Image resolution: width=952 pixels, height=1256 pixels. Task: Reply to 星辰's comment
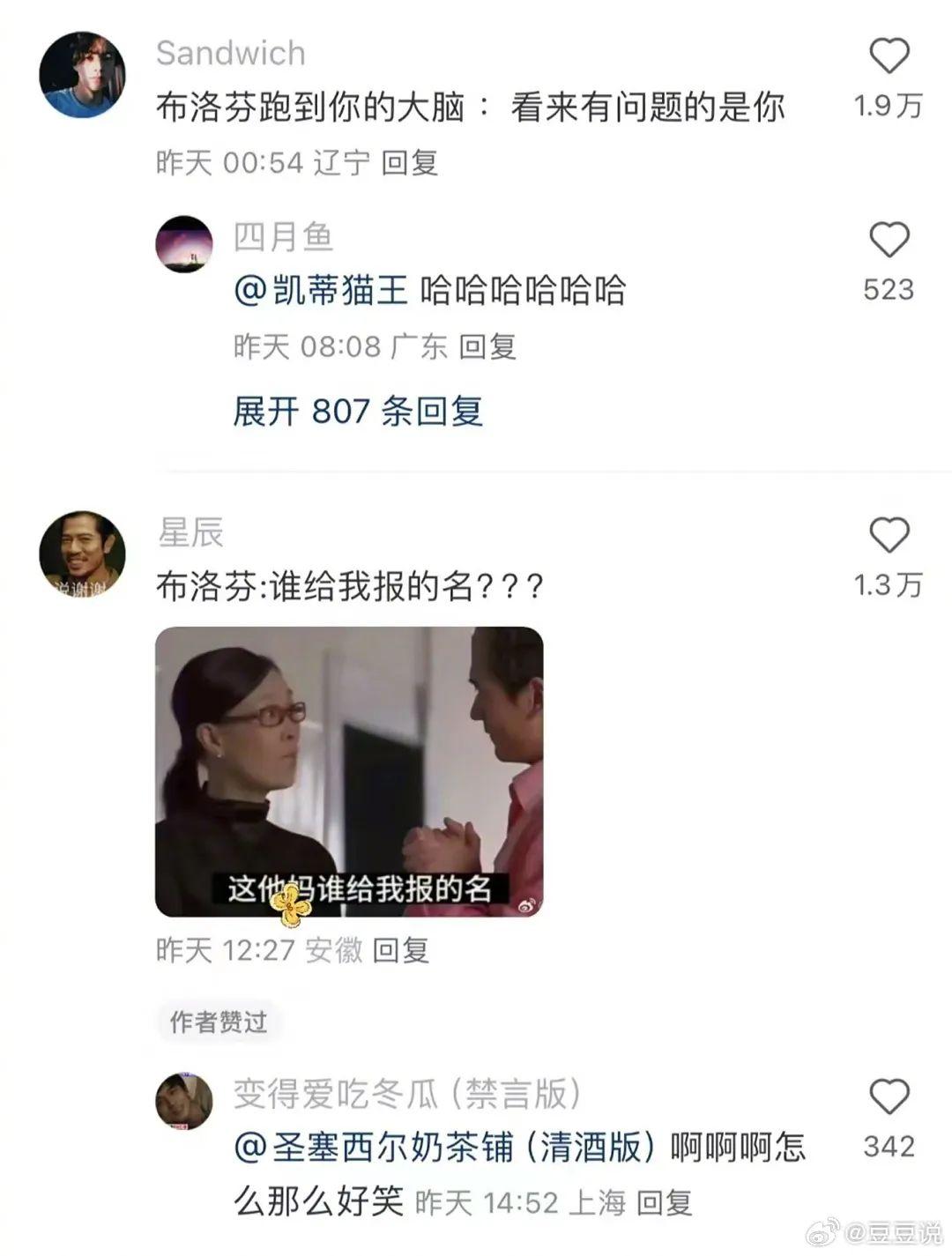pyautogui.click(x=401, y=950)
